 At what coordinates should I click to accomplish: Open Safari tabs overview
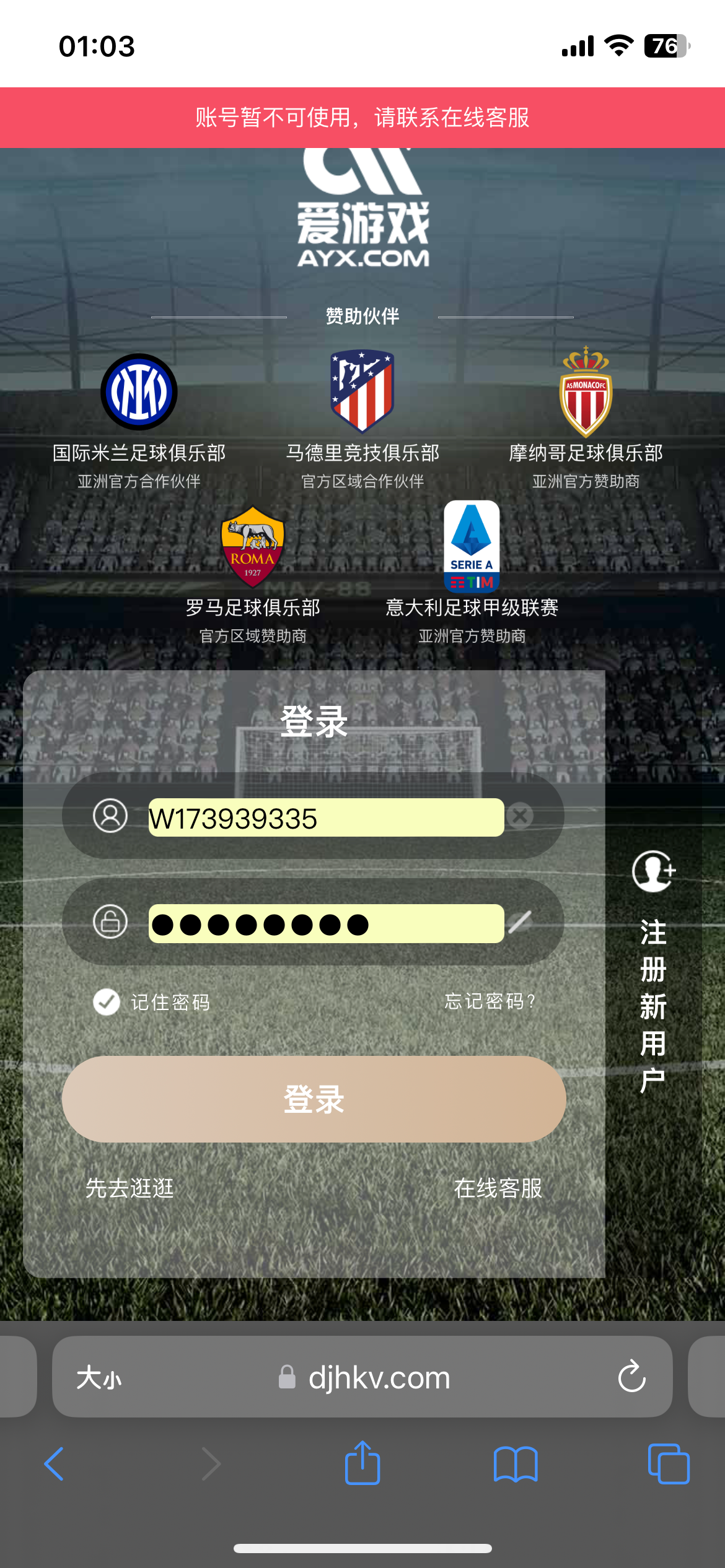(x=668, y=1464)
